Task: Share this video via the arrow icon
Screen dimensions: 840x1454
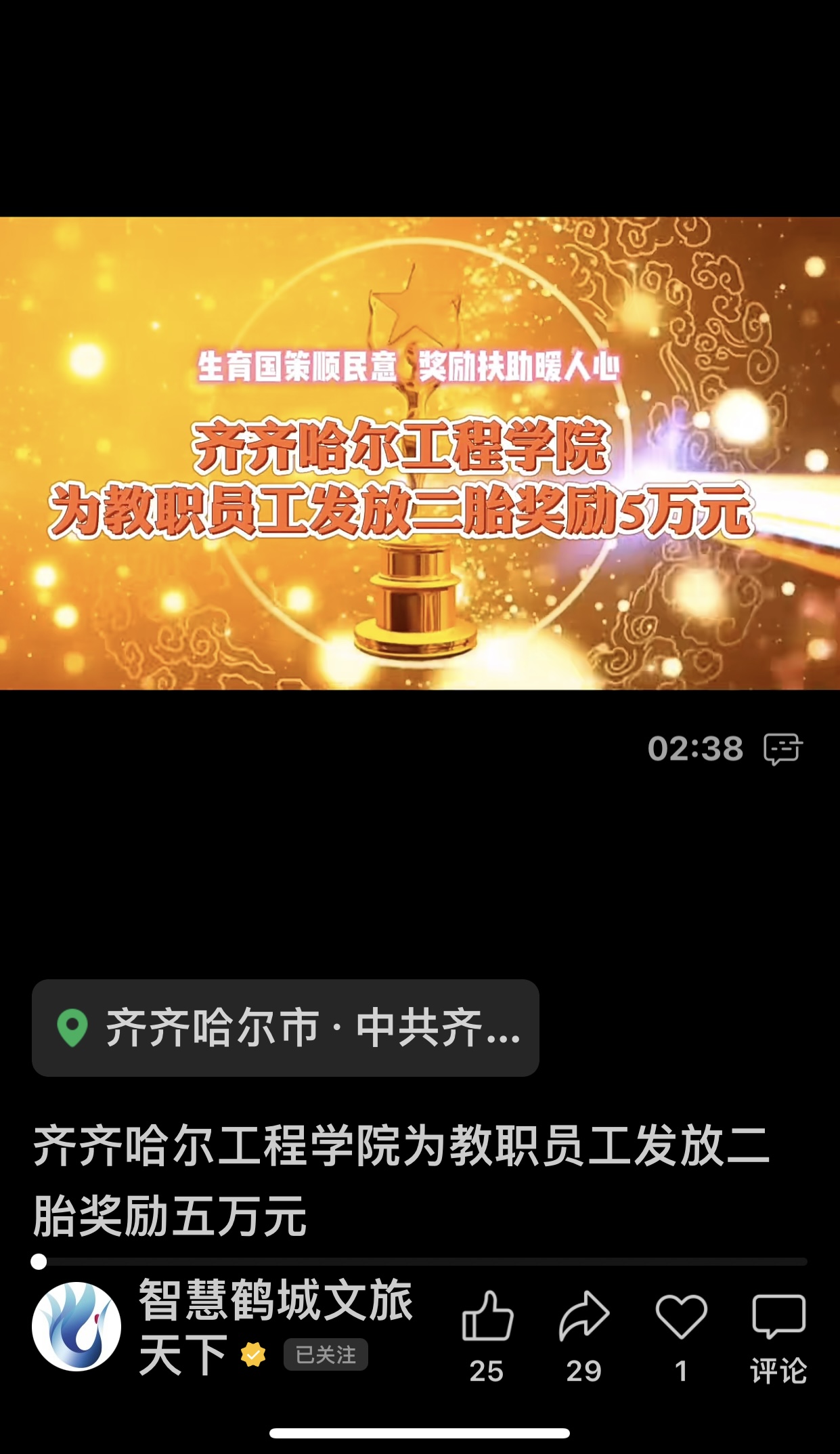Action: pyautogui.click(x=584, y=1317)
